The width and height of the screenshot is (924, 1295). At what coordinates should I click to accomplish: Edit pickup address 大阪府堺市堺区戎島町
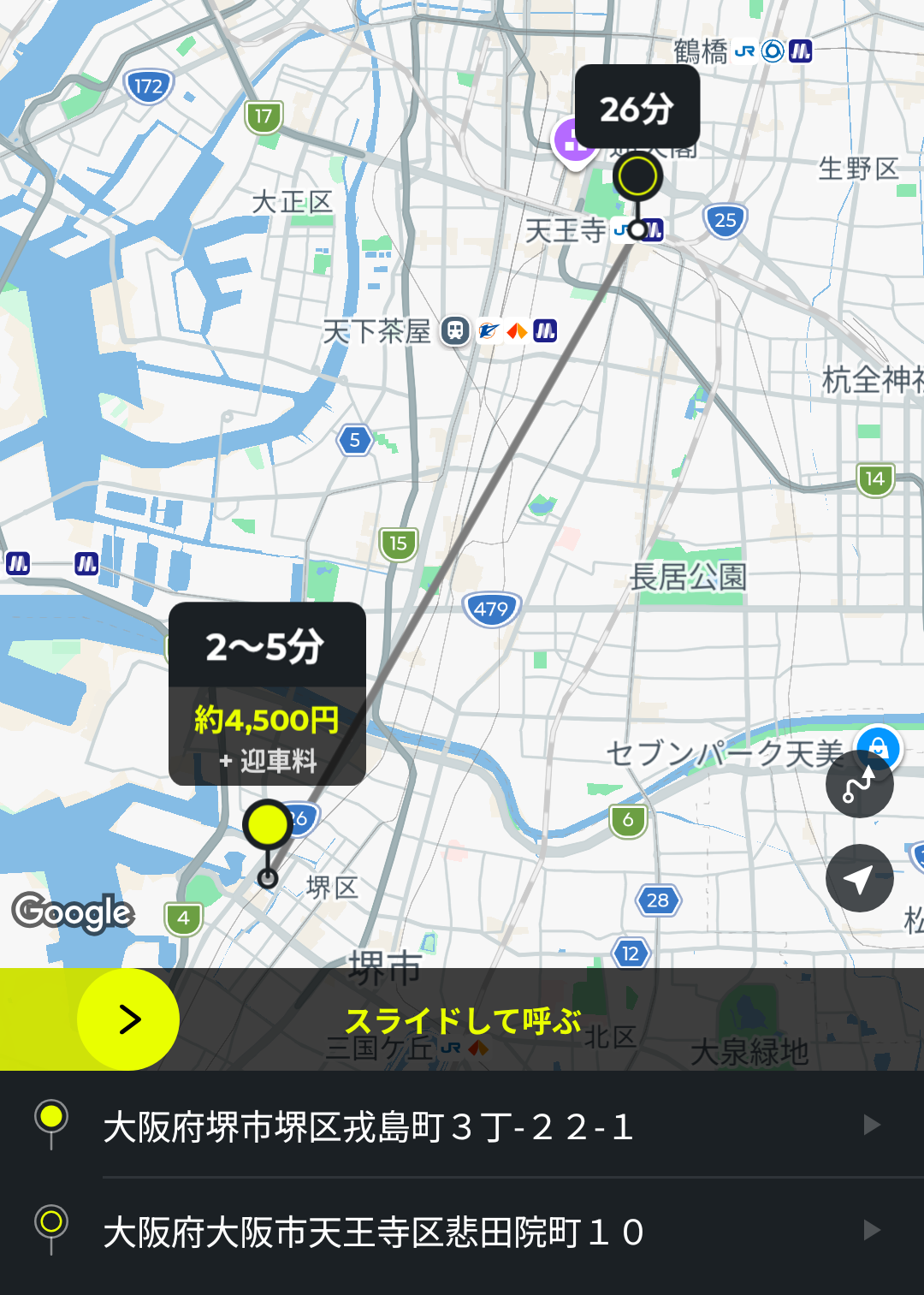tap(462, 1126)
